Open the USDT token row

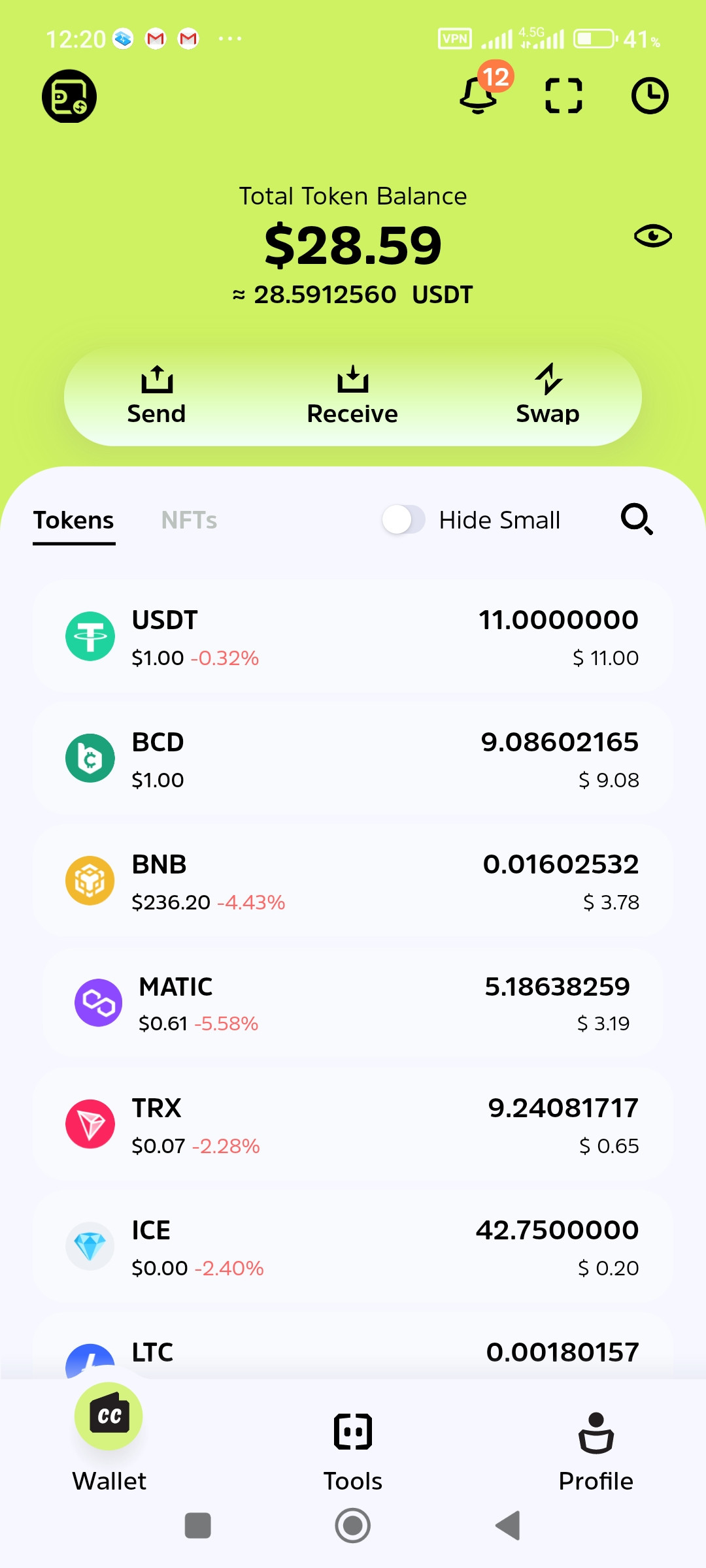click(353, 636)
